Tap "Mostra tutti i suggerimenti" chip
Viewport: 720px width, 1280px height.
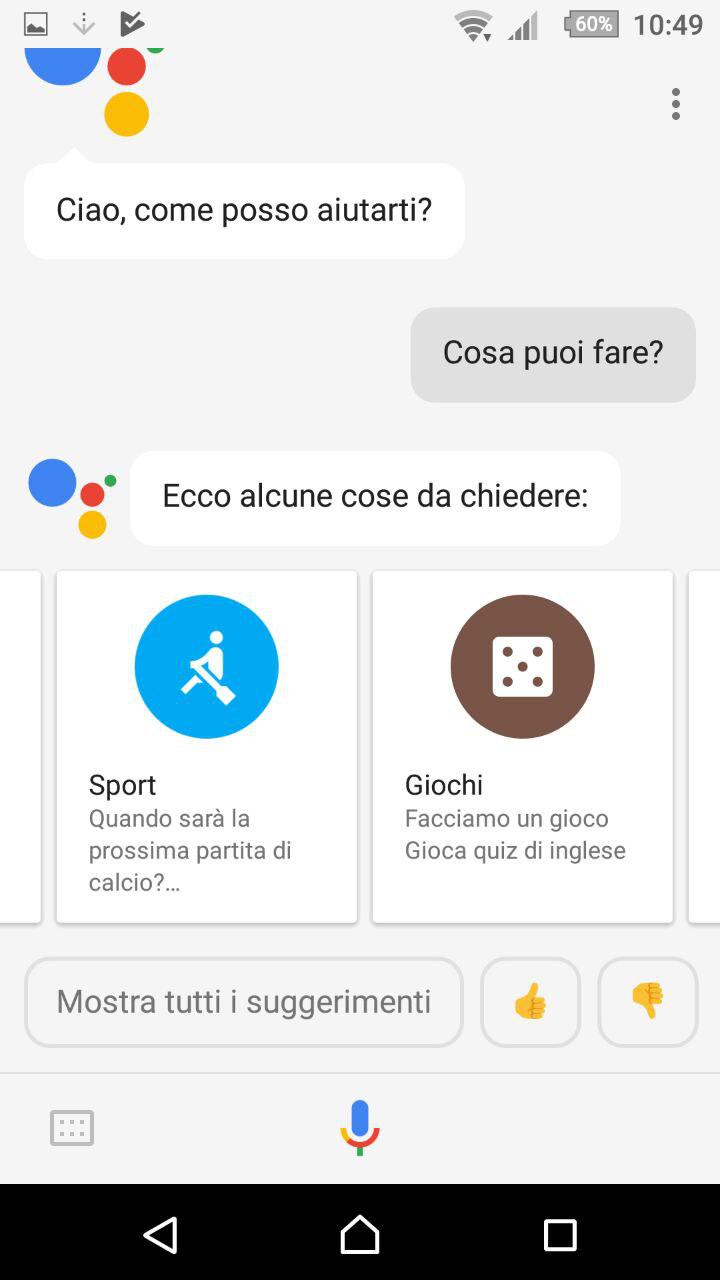[x=244, y=1002]
